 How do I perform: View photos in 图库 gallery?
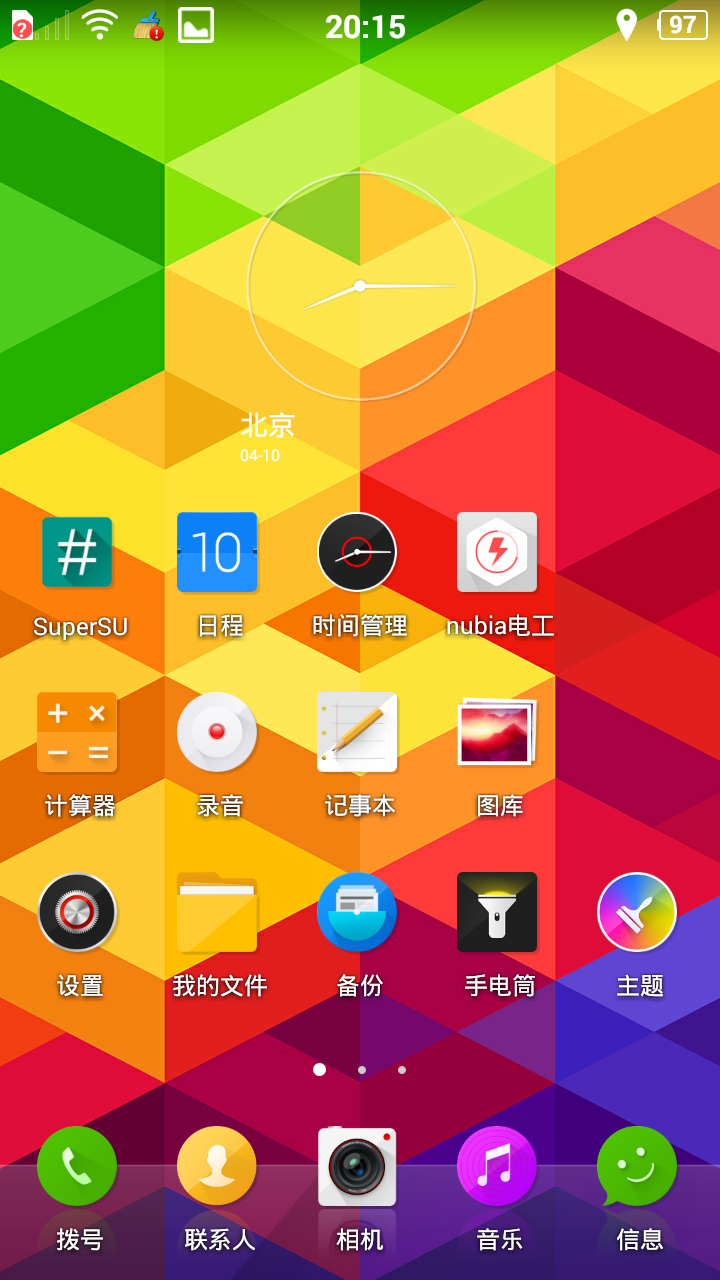pyautogui.click(x=497, y=732)
